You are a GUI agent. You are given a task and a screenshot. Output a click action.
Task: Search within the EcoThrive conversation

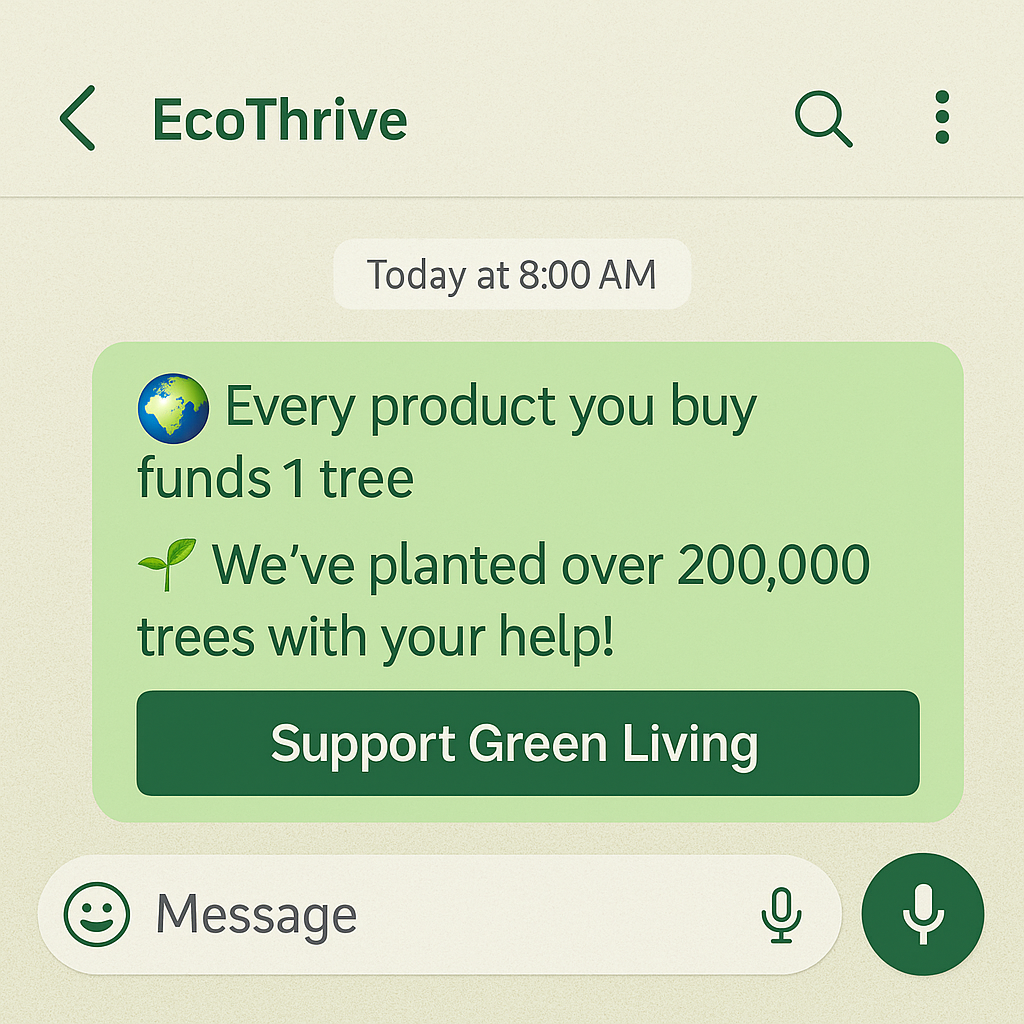[x=823, y=119]
